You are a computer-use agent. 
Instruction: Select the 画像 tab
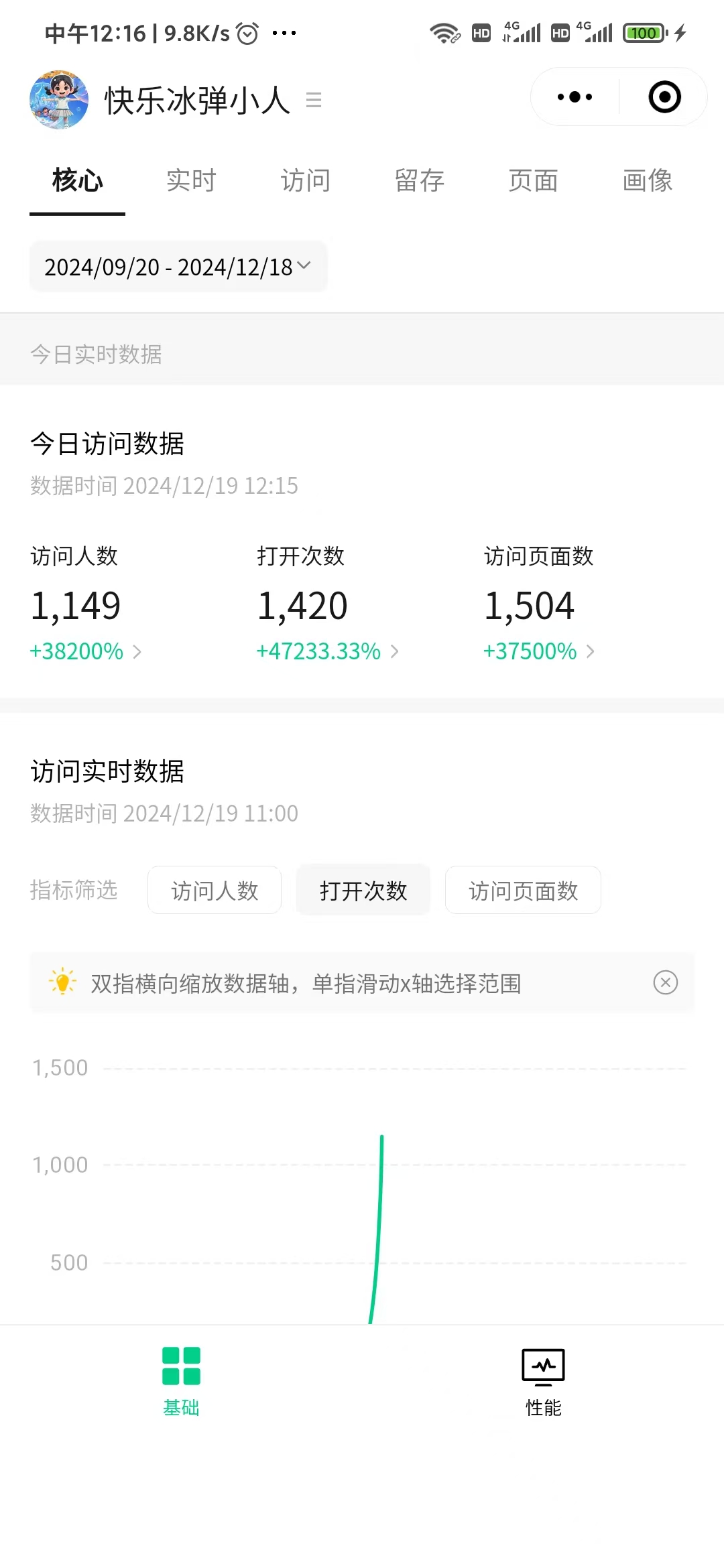[647, 181]
